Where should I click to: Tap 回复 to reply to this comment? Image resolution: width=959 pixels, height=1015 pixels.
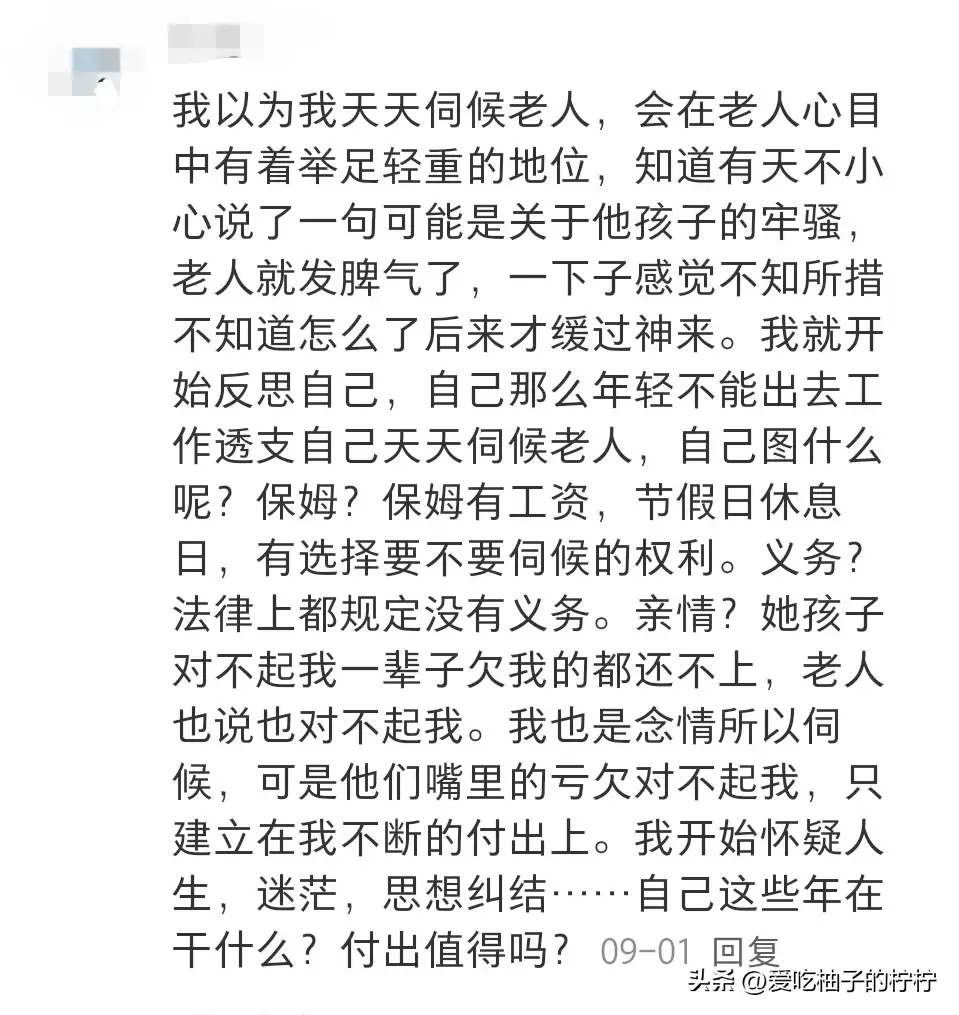[x=748, y=949]
